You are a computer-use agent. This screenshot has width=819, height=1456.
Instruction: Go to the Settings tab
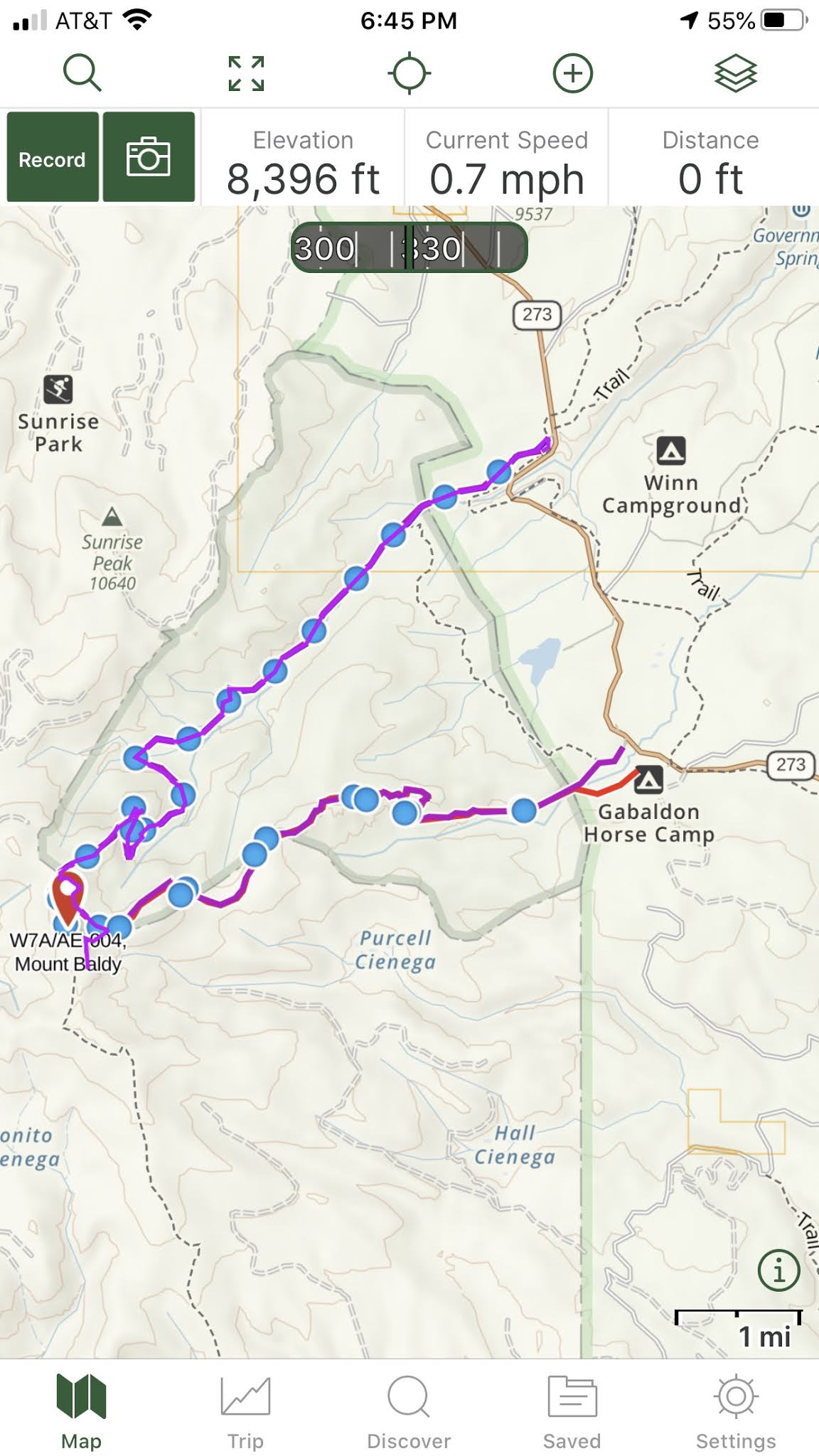[x=736, y=1412]
